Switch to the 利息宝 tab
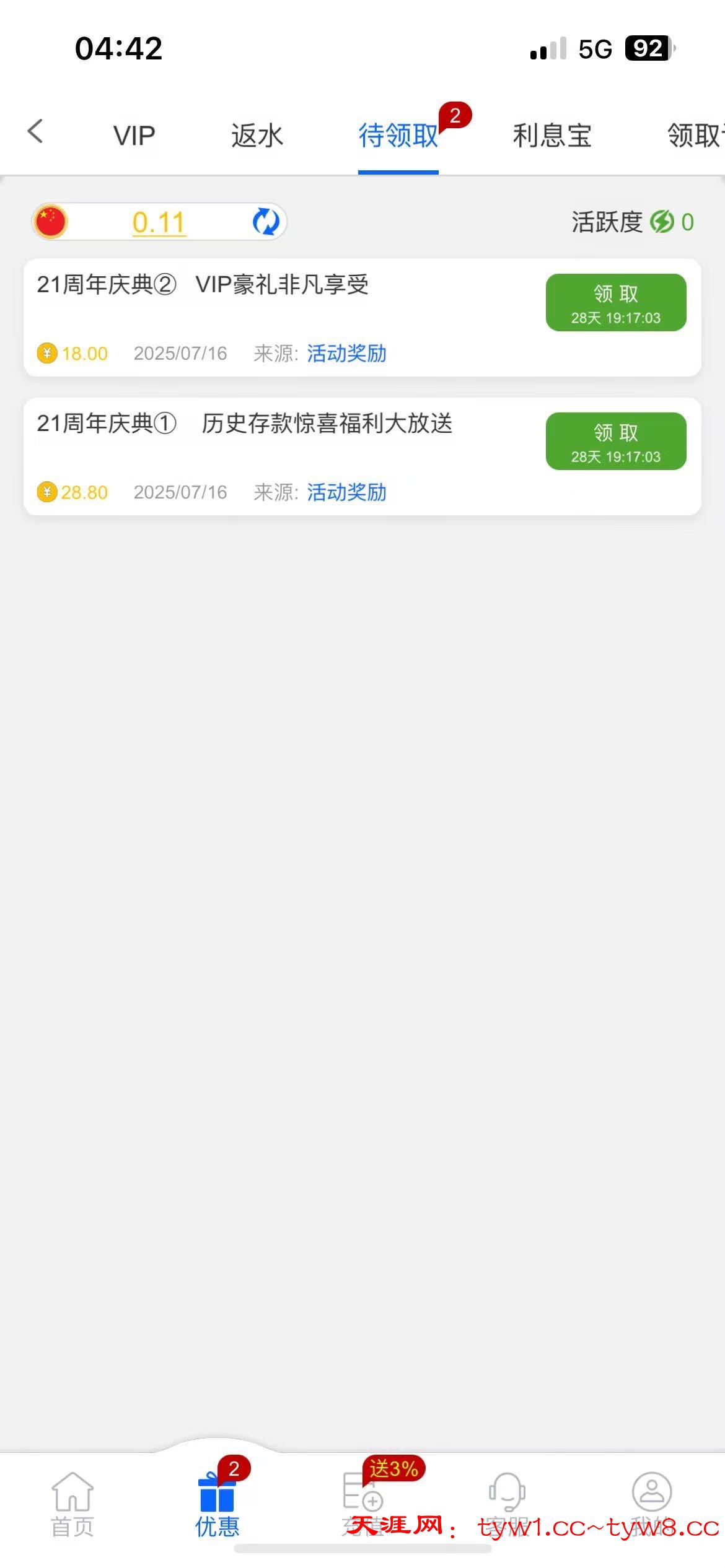The image size is (725, 1568). pyautogui.click(x=551, y=135)
